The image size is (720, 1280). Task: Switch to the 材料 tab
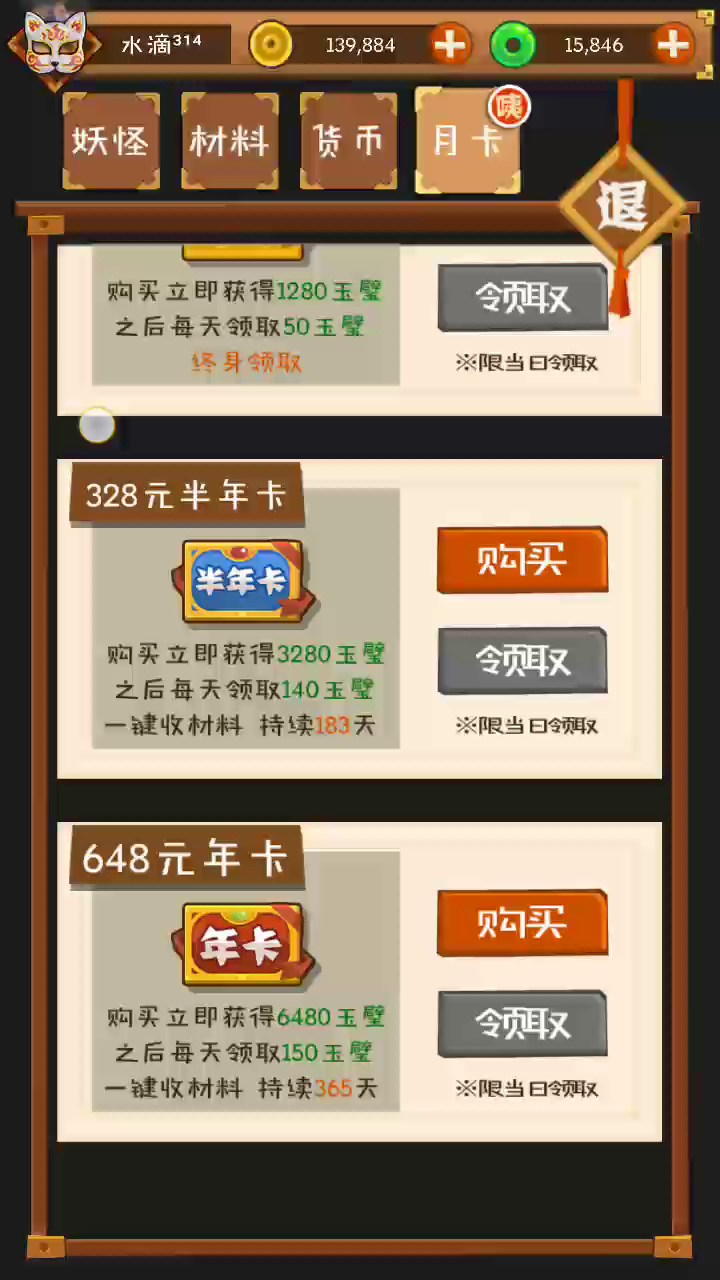point(229,141)
